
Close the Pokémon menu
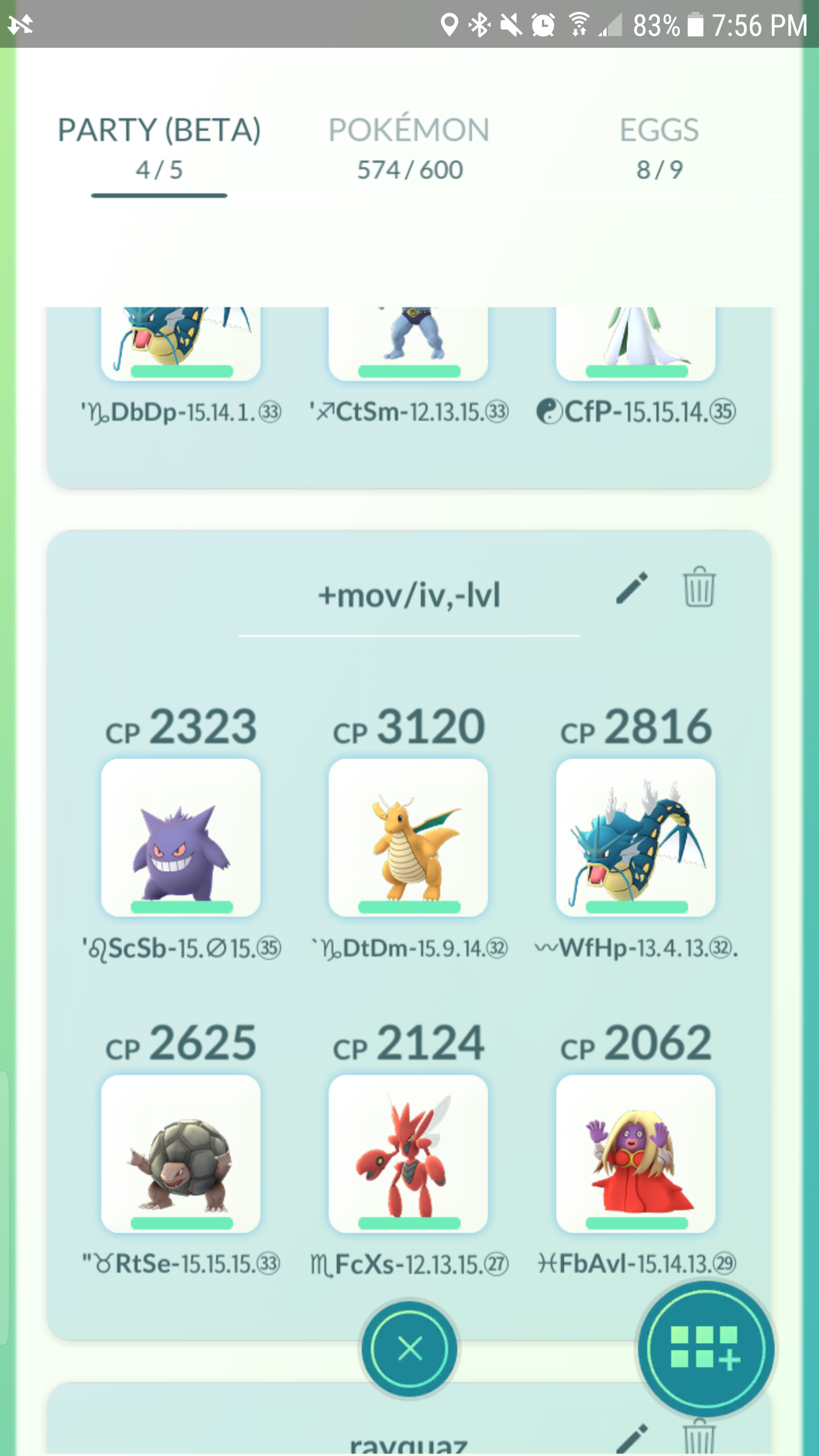(x=409, y=1349)
